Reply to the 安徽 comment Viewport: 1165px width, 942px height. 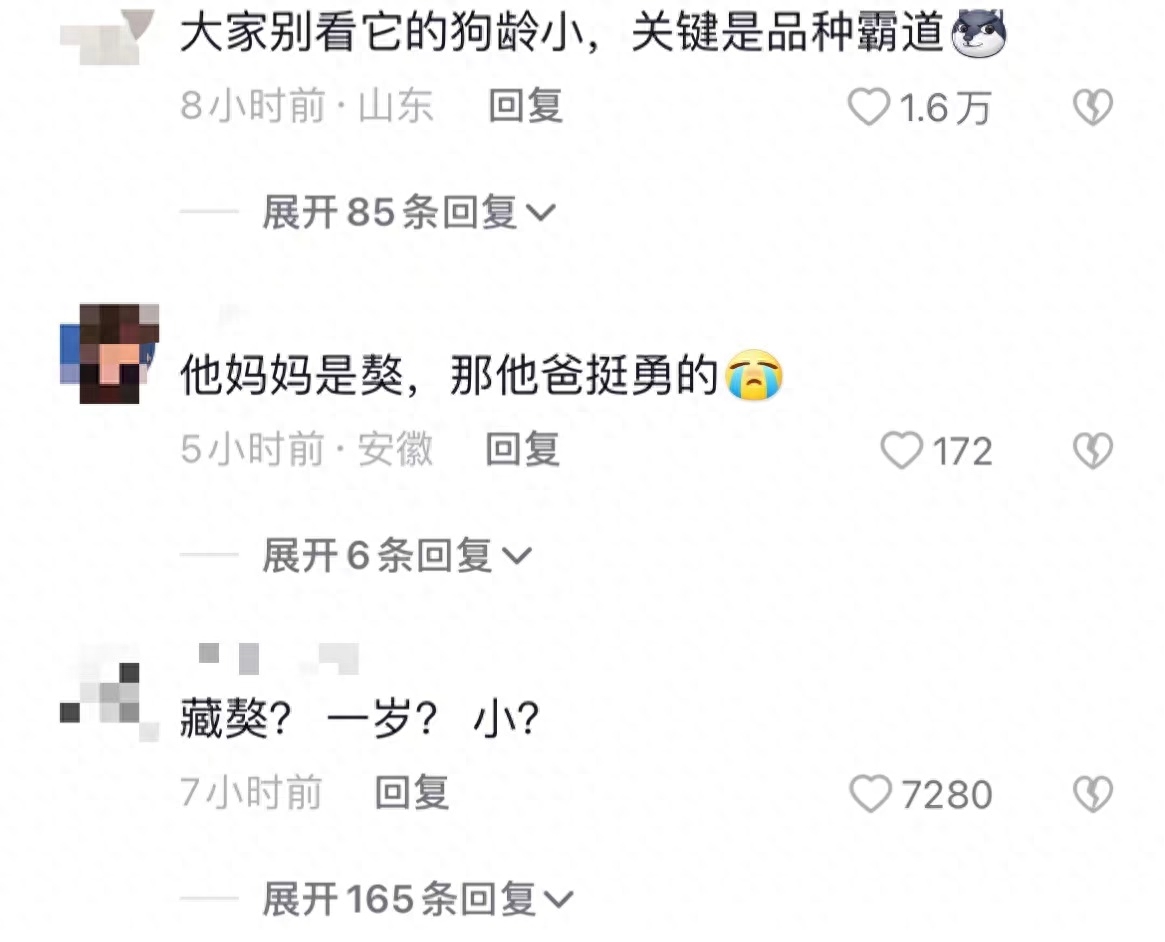522,449
